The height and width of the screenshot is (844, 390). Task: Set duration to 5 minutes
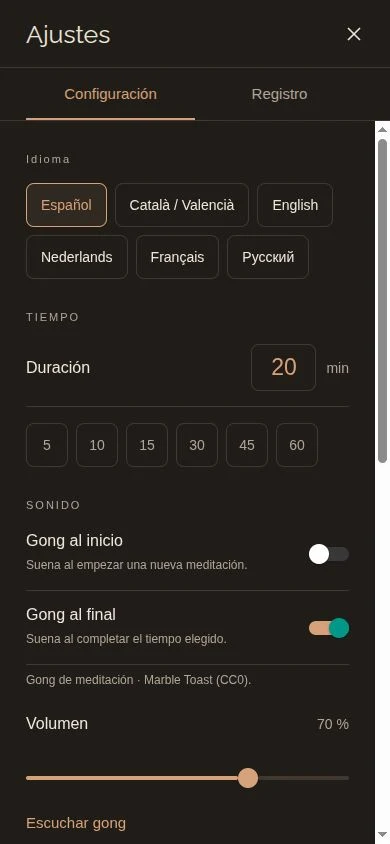coord(47,445)
